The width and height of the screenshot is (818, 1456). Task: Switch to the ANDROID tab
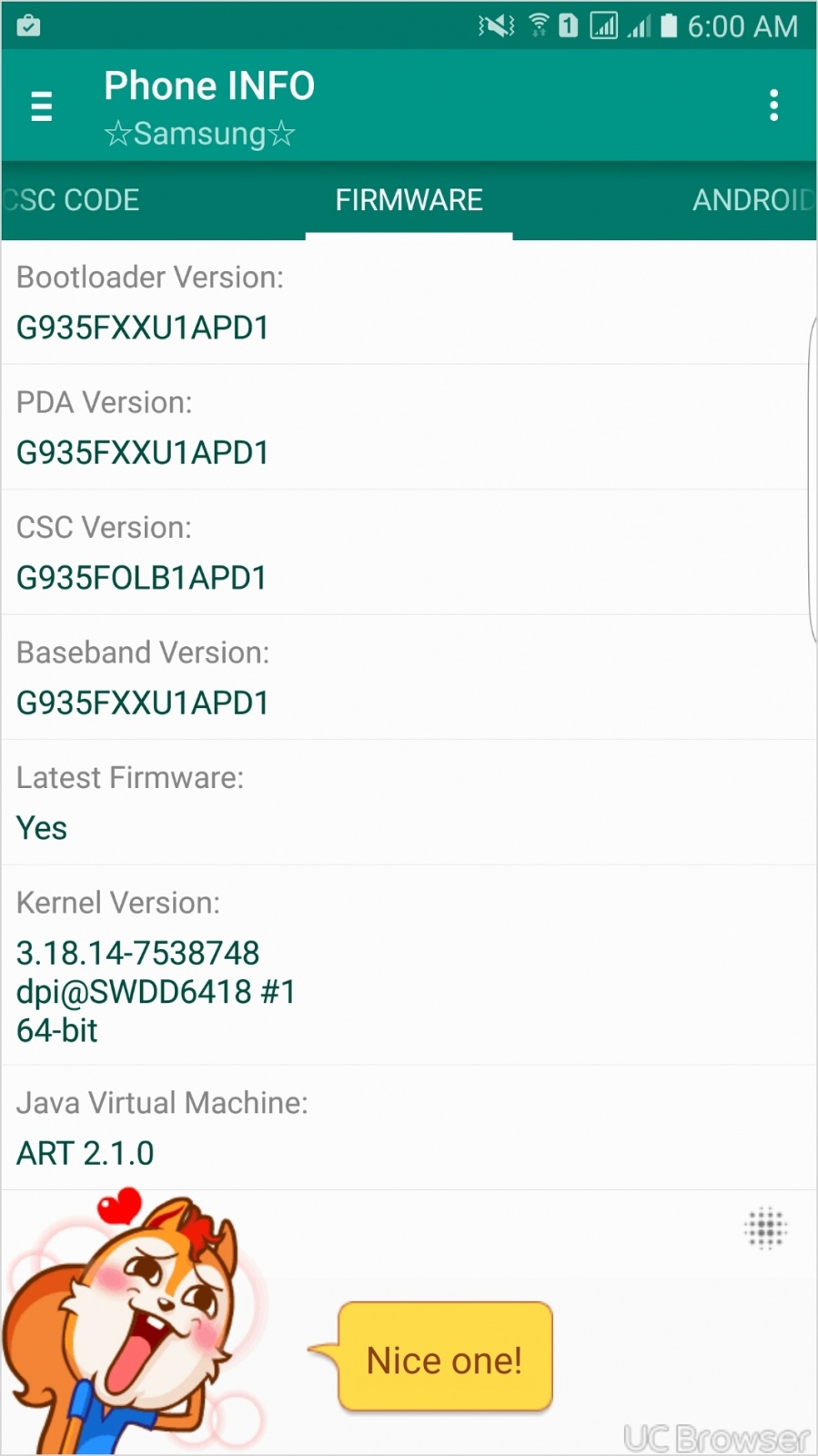[752, 200]
